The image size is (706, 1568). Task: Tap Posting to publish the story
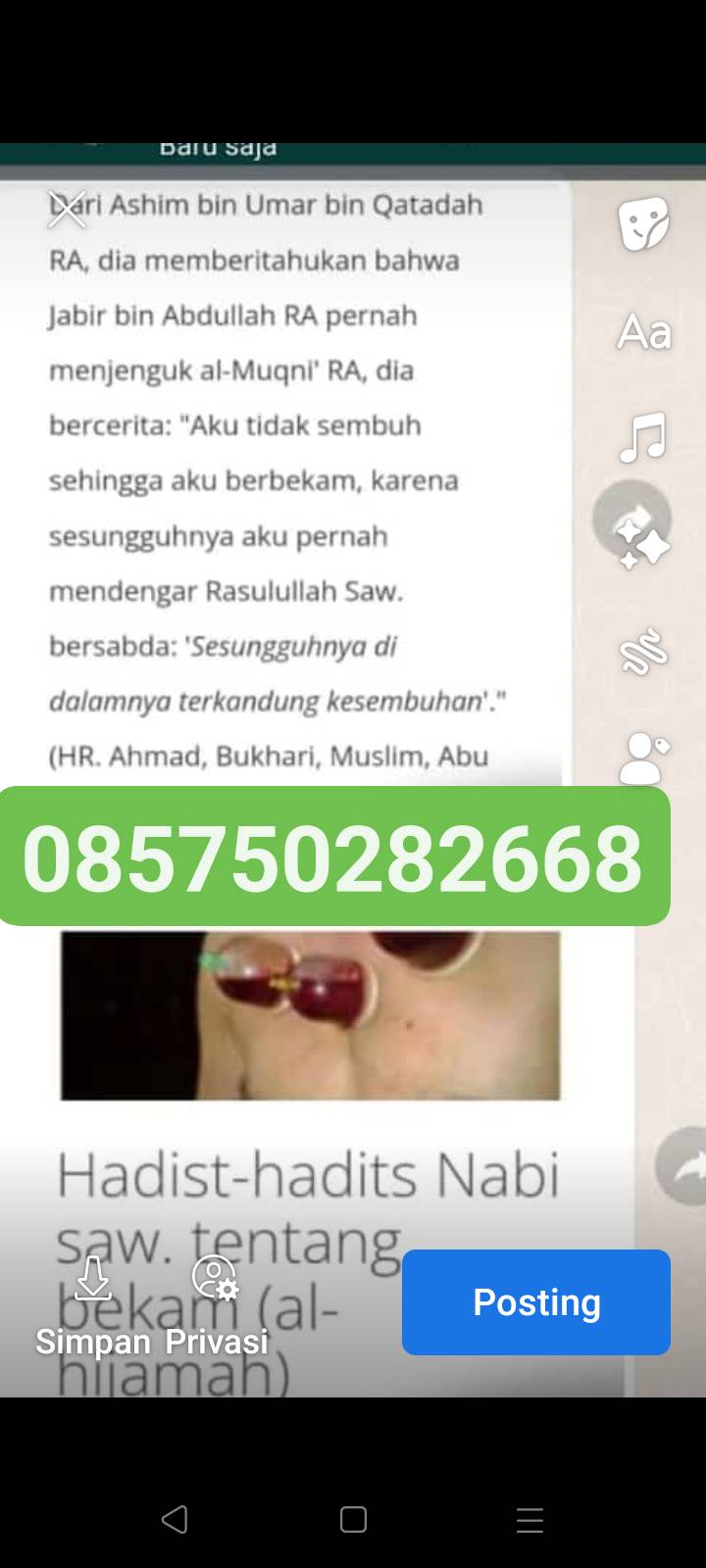(x=536, y=1302)
